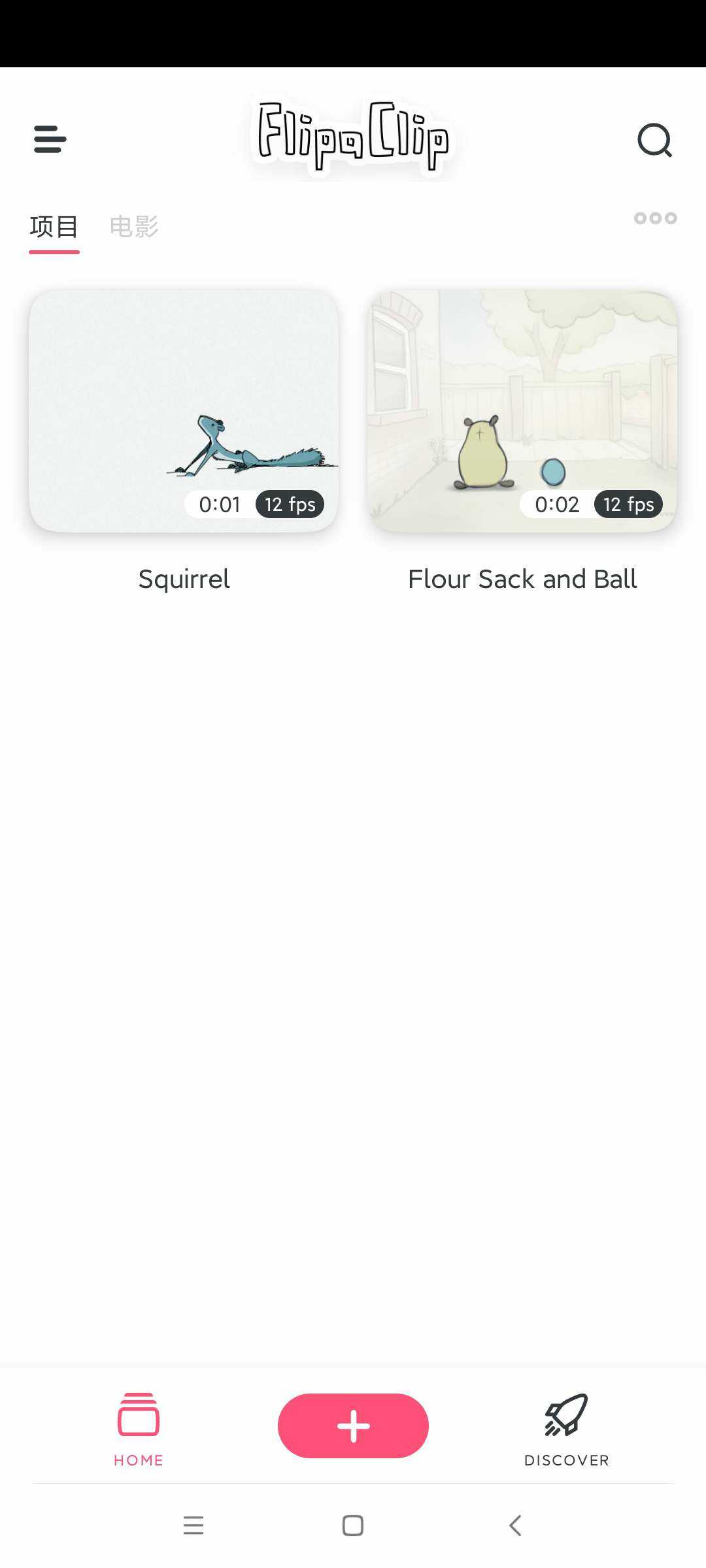Screen dimensions: 706x1568
Task: Open the hamburger drawer menu
Action: click(x=50, y=139)
